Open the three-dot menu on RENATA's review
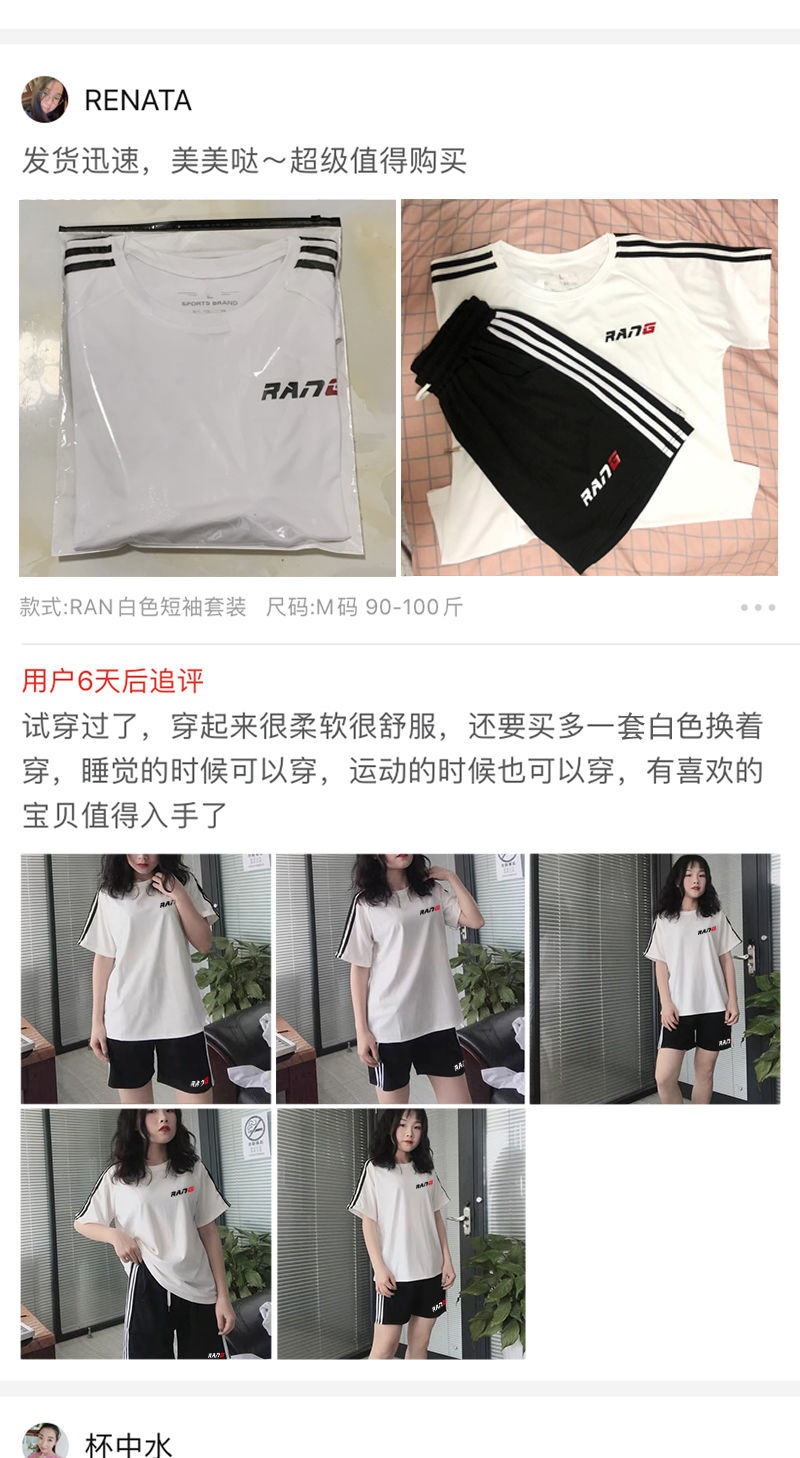The height and width of the screenshot is (1458, 800). click(x=758, y=607)
